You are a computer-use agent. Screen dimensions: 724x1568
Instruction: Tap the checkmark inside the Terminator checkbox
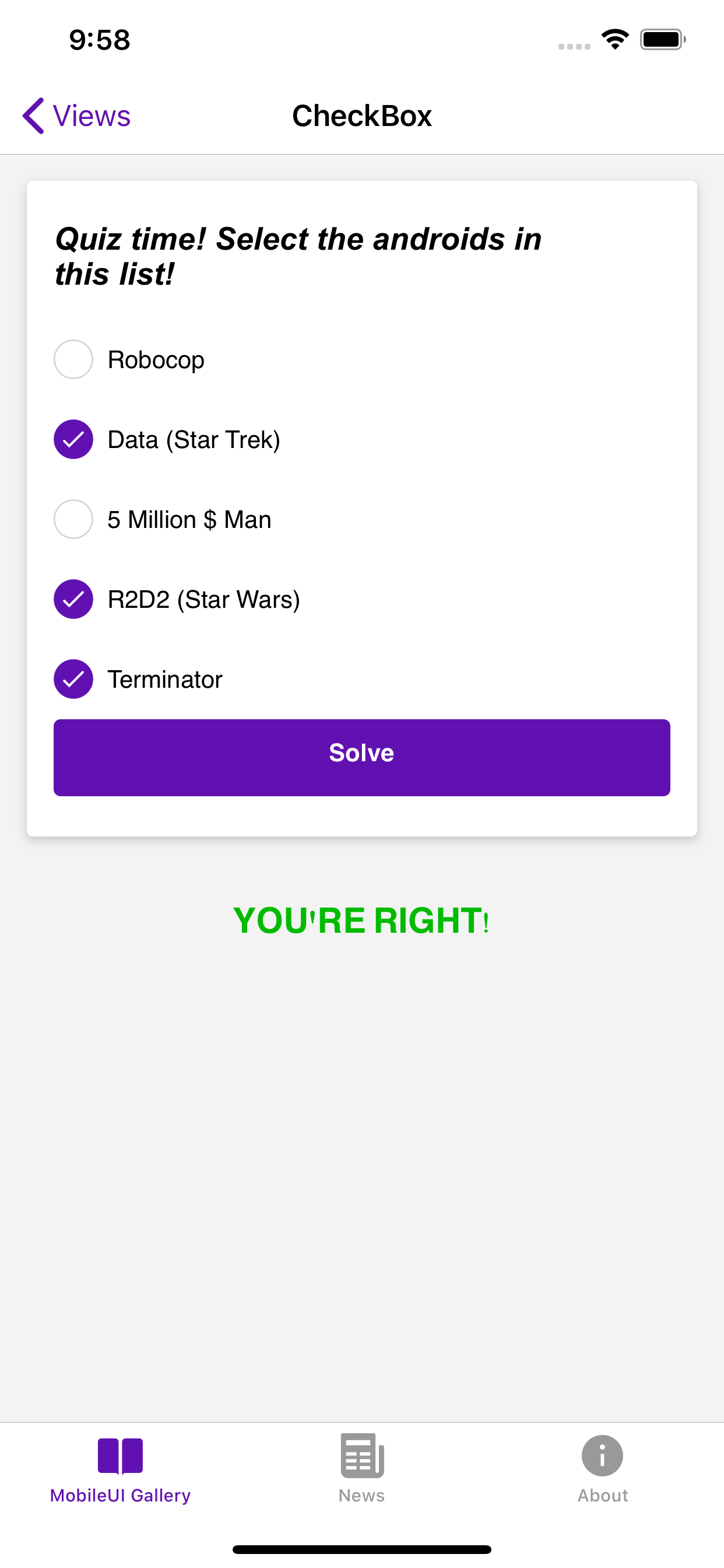point(73,678)
